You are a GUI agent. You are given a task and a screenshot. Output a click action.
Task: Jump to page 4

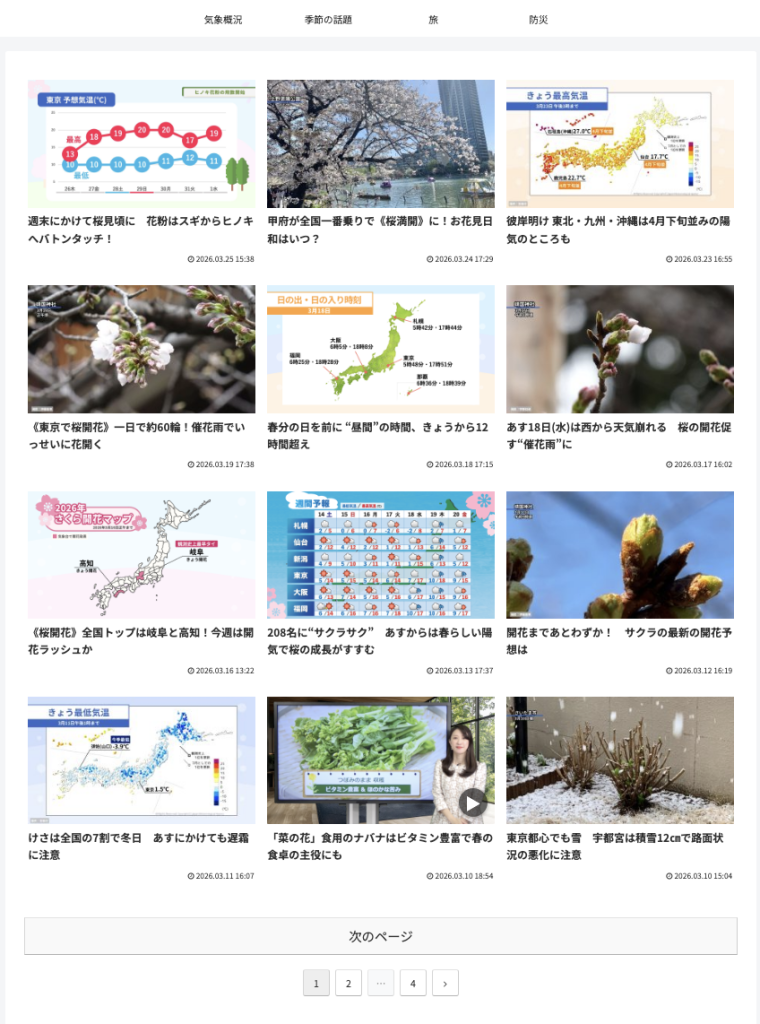coord(413,983)
